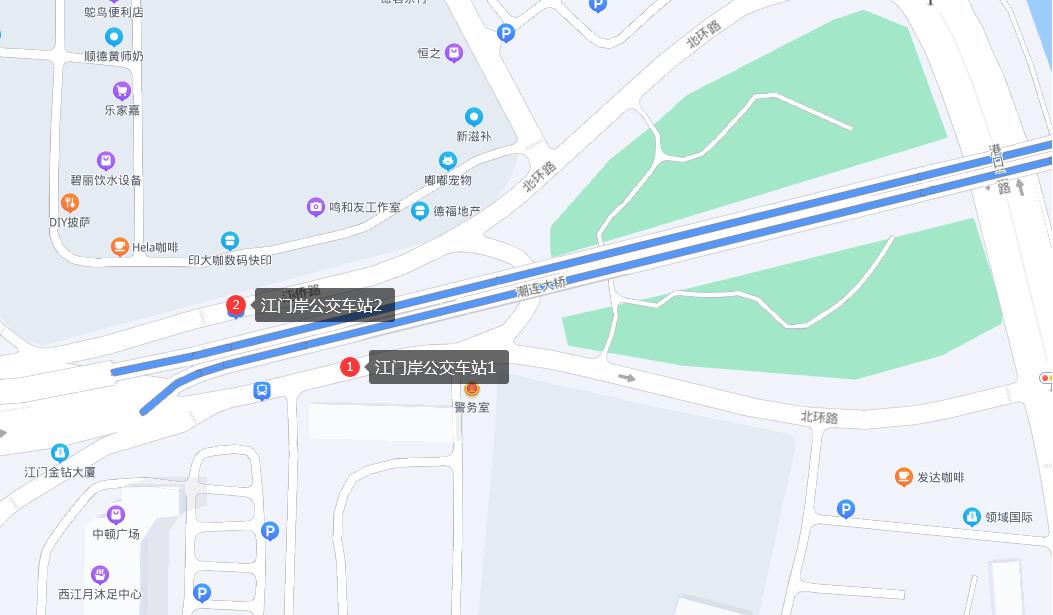Screen dimensions: 1053x615
Task: Select marker 2 江门岸公交车站2
Action: pyautogui.click(x=236, y=305)
